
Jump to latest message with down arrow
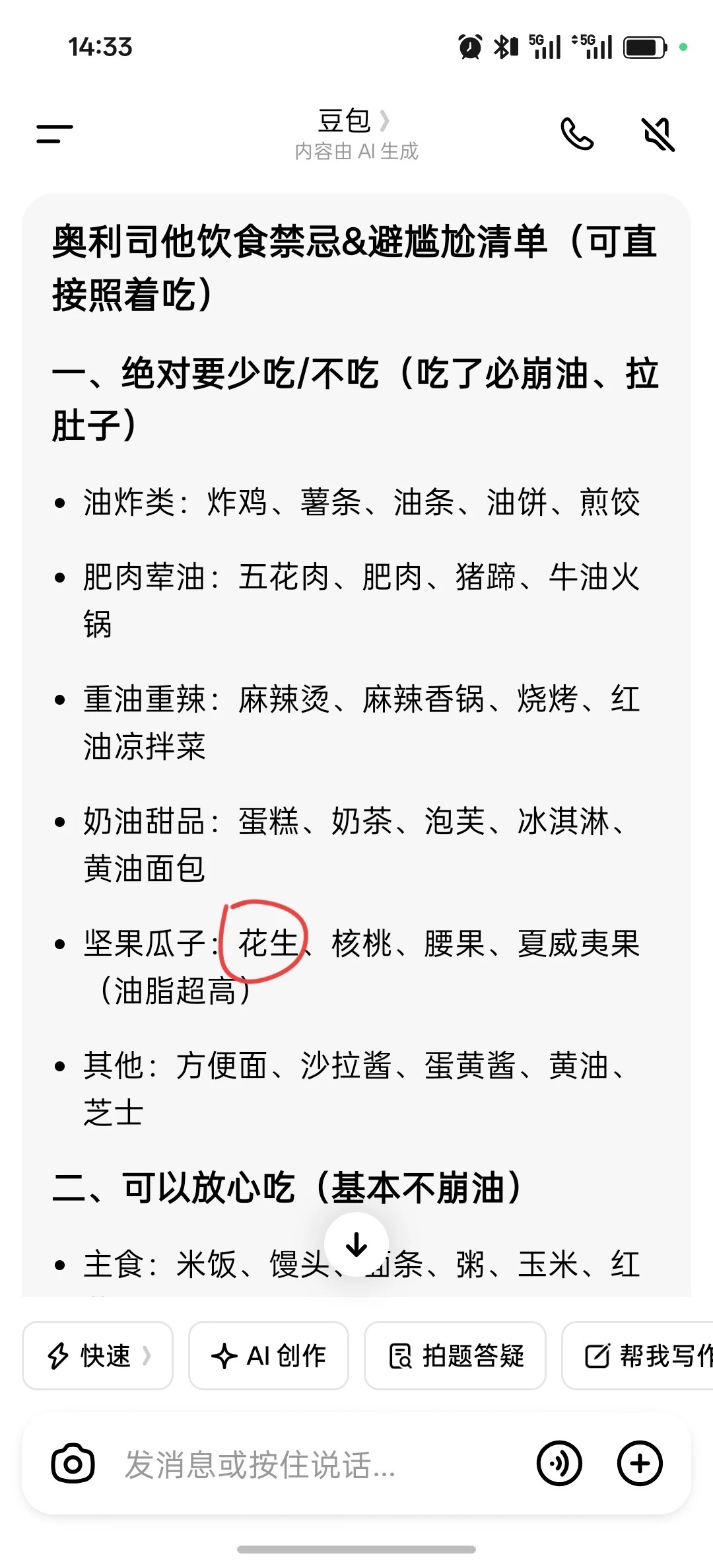pos(356,1245)
